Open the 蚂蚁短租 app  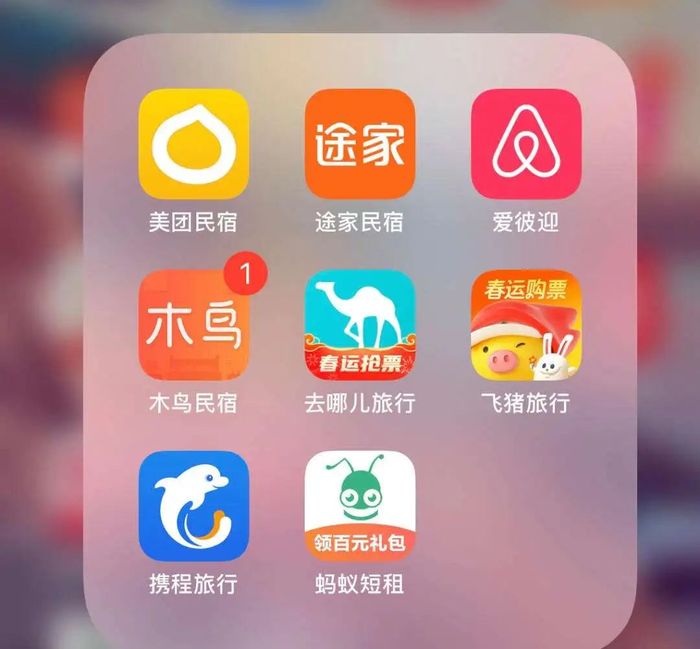359,505
